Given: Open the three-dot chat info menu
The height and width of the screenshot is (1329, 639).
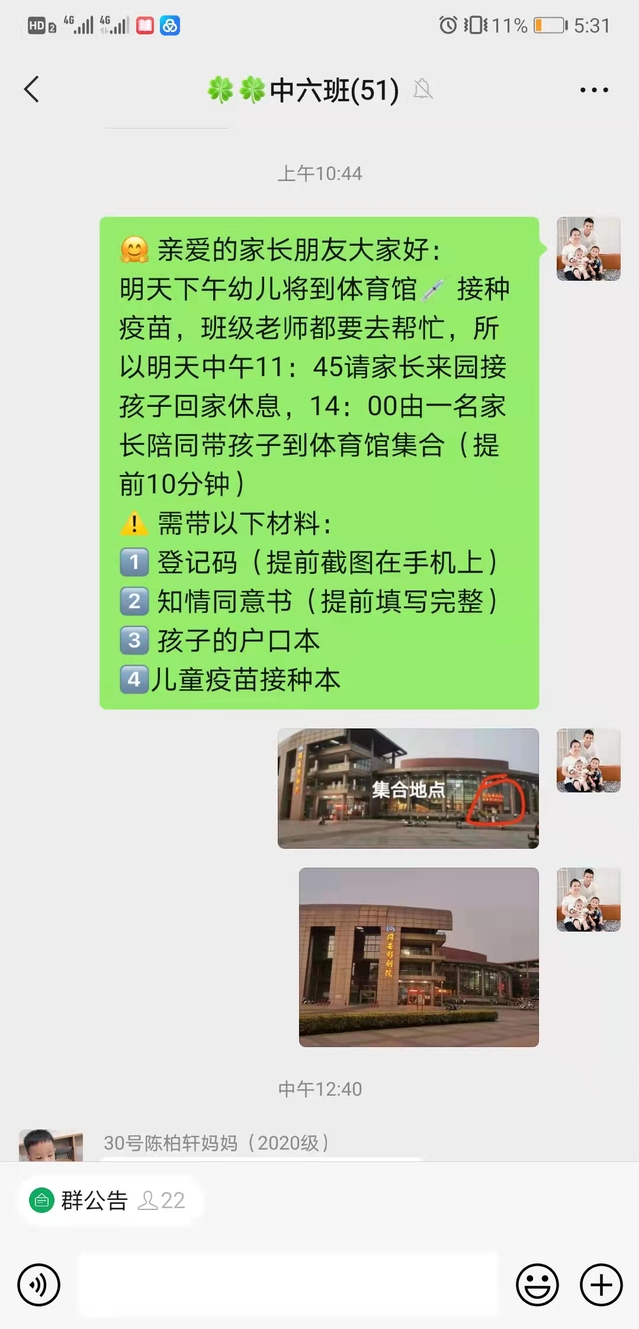Looking at the screenshot, I should pyautogui.click(x=594, y=90).
